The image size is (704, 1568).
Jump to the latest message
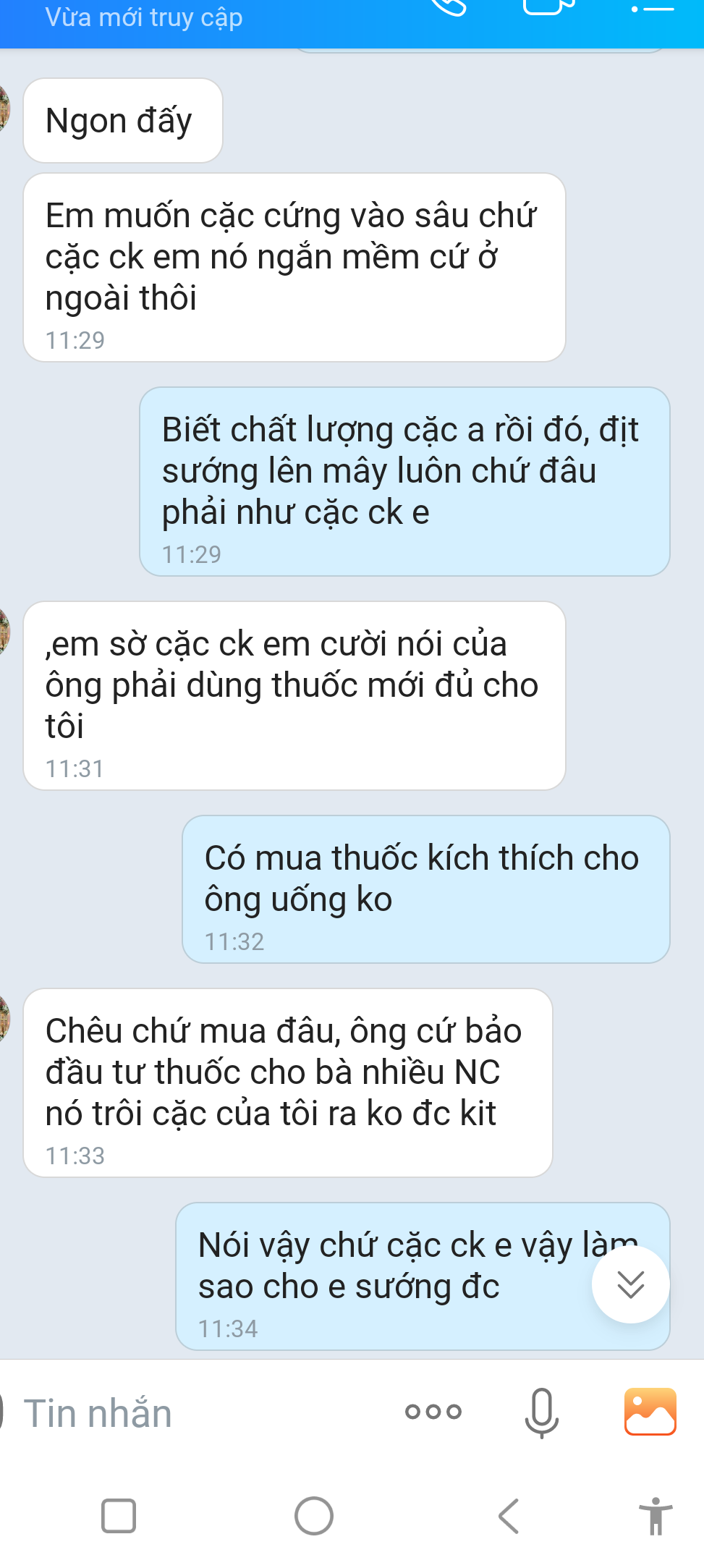click(630, 1284)
